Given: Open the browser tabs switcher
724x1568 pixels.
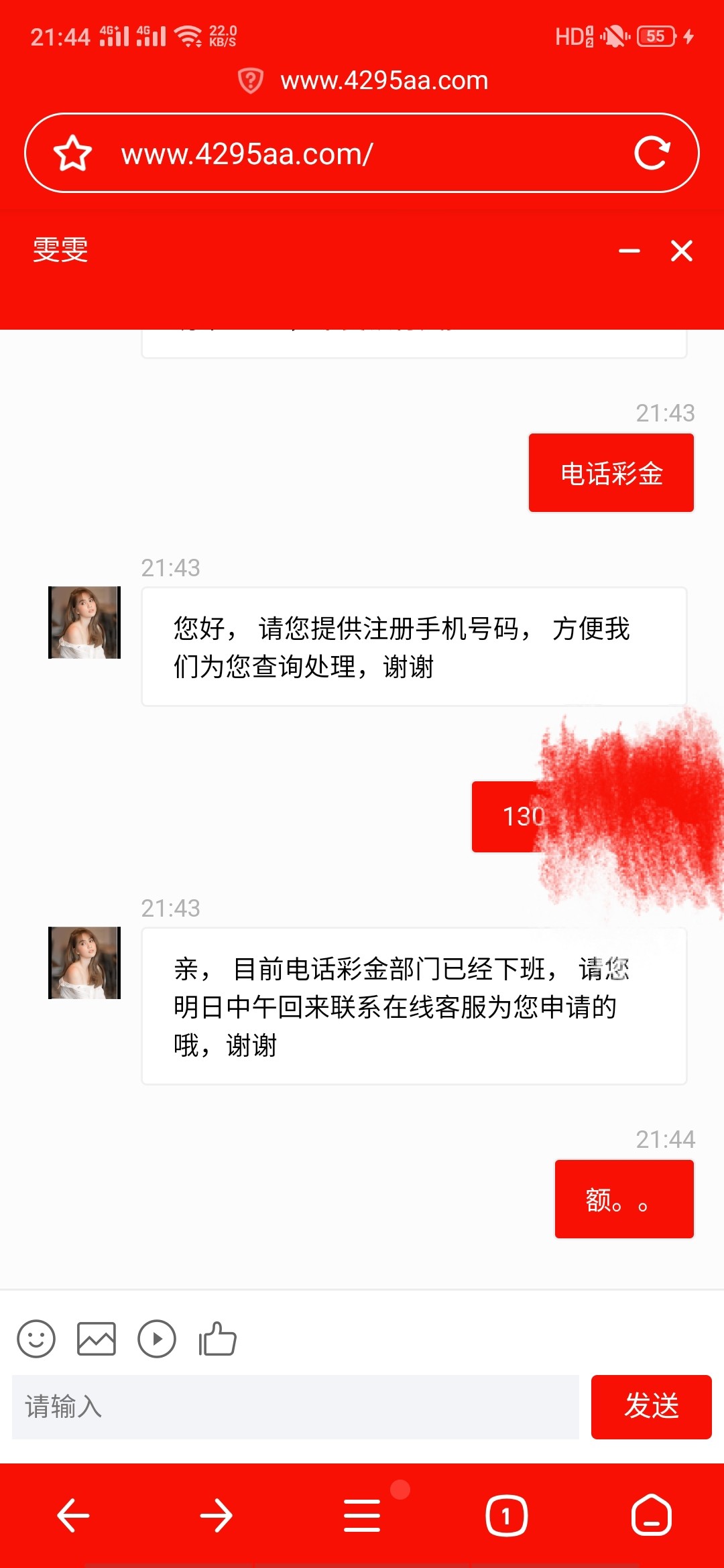Looking at the screenshot, I should (506, 1515).
